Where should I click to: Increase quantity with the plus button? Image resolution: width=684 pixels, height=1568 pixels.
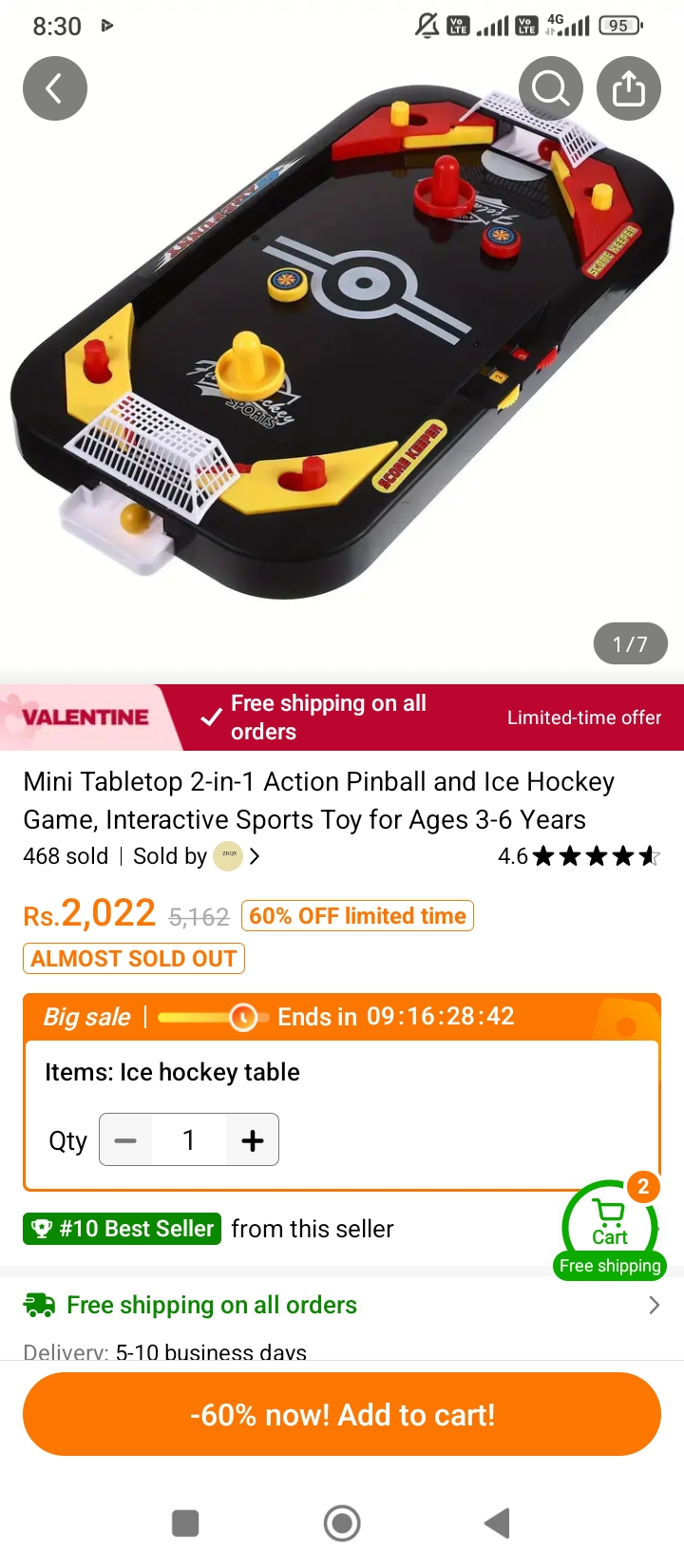pyautogui.click(x=253, y=1140)
